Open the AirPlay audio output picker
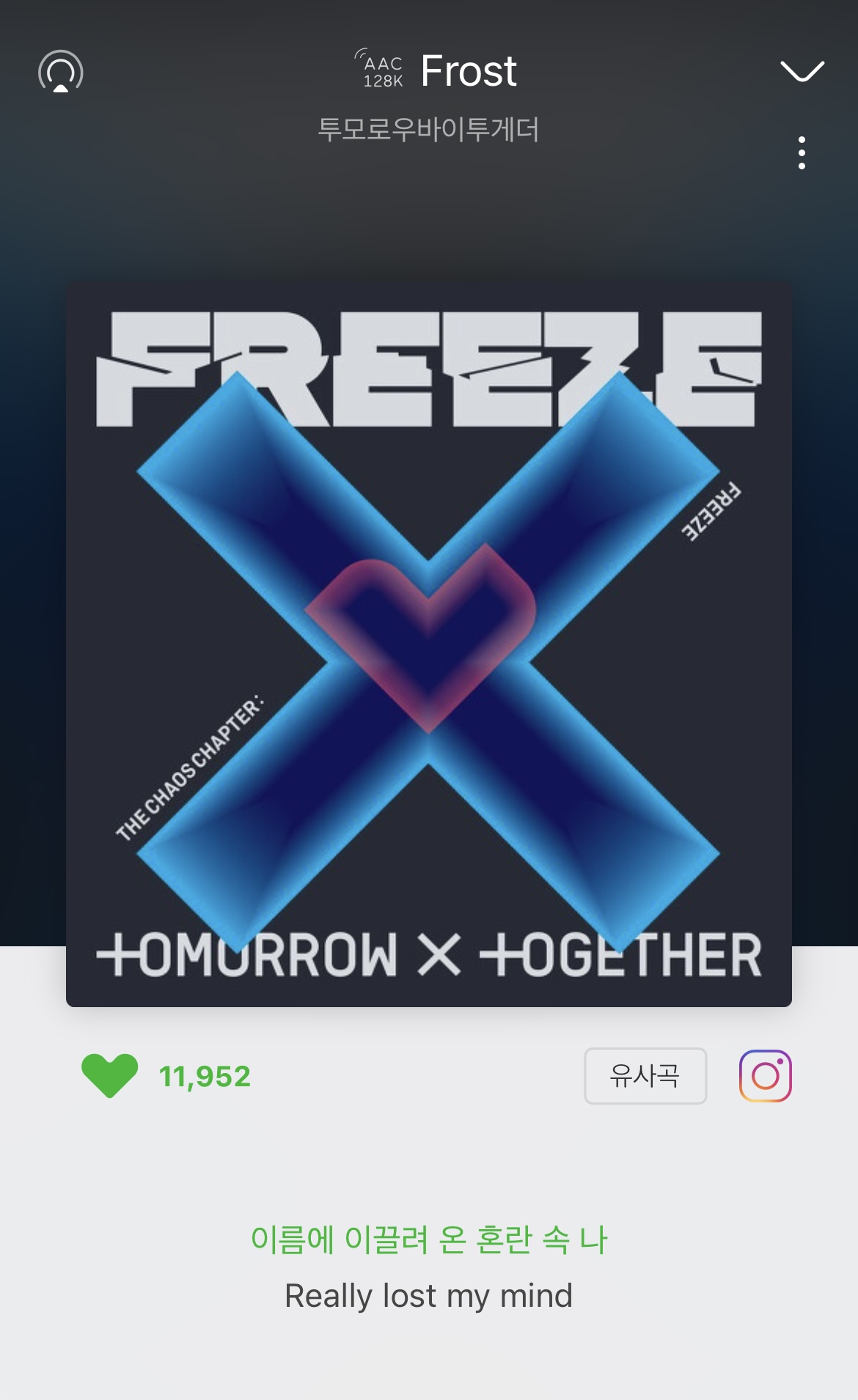The image size is (858, 1400). (61, 72)
